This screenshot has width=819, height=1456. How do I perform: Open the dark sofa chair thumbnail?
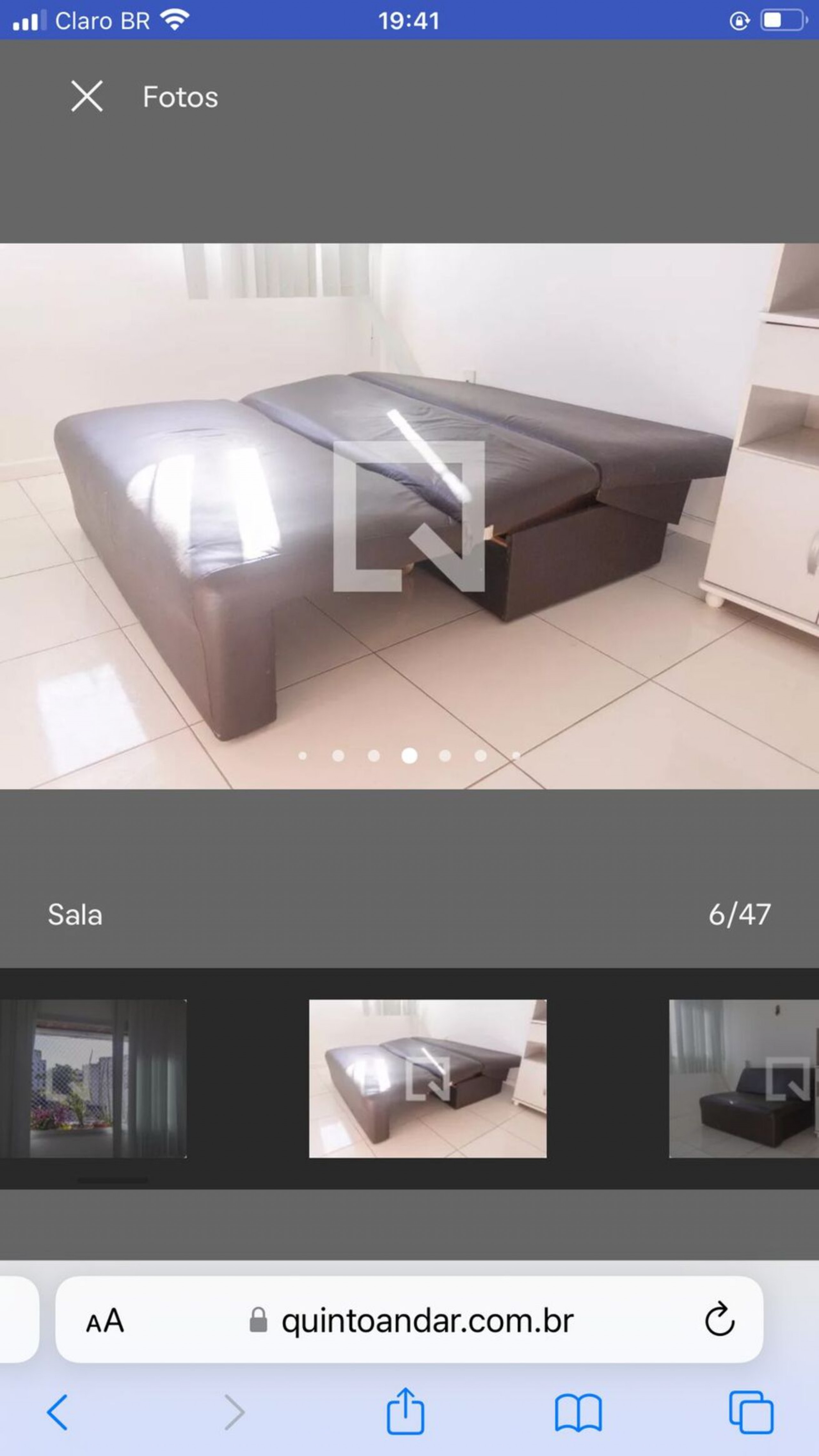pos(744,1078)
